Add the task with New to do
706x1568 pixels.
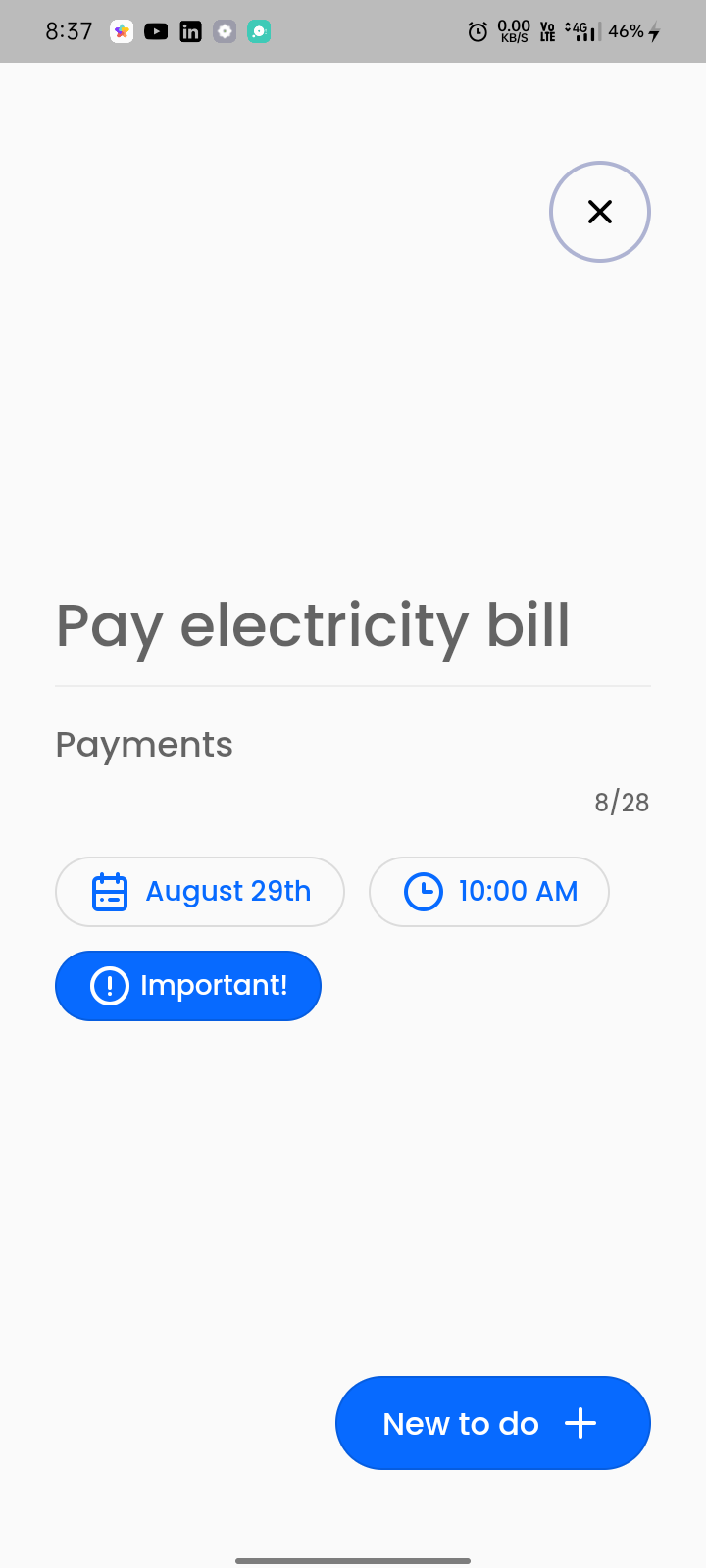point(492,1423)
